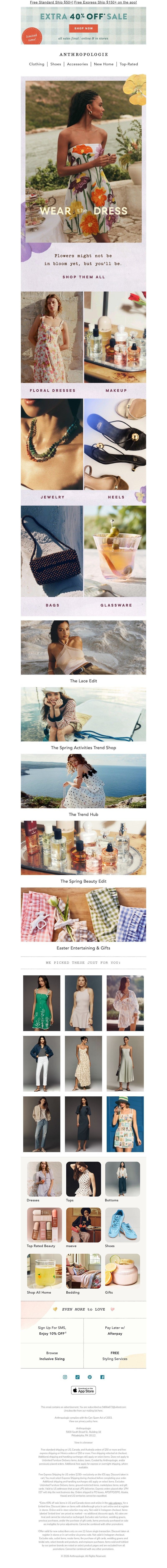The width and height of the screenshot is (167, 1568).
Task: Open the Makeup tile
Action: click(x=115, y=341)
